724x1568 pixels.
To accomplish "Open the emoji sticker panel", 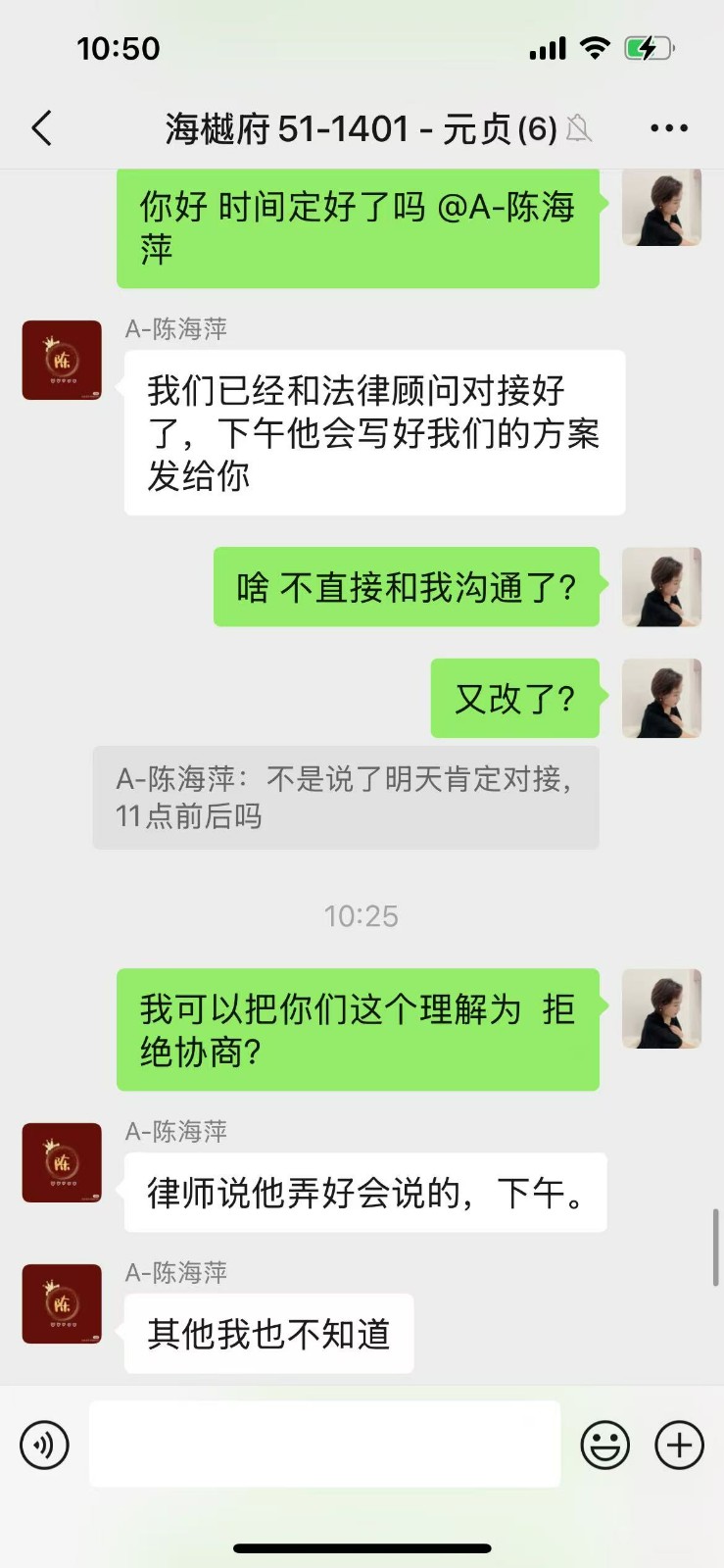I will 605,1445.
